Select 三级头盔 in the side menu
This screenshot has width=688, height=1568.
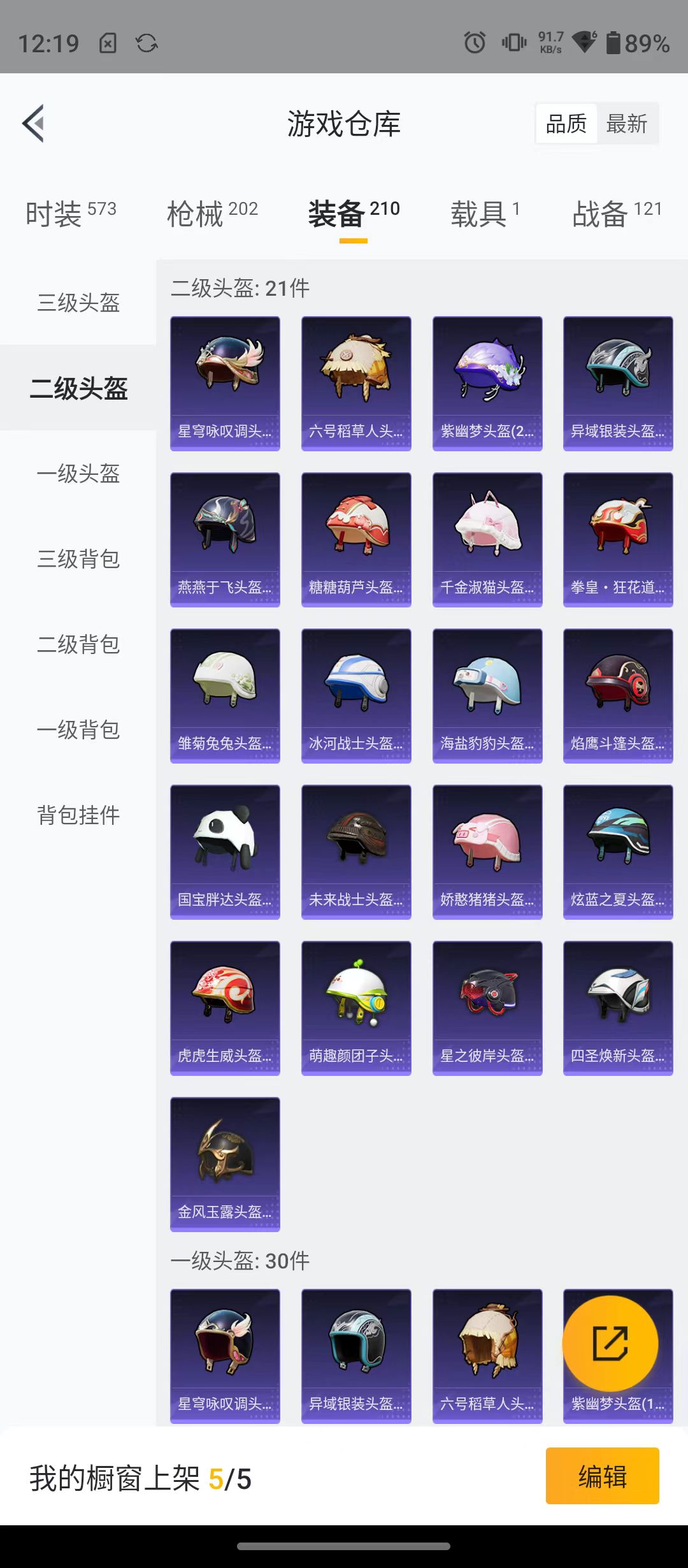78,303
